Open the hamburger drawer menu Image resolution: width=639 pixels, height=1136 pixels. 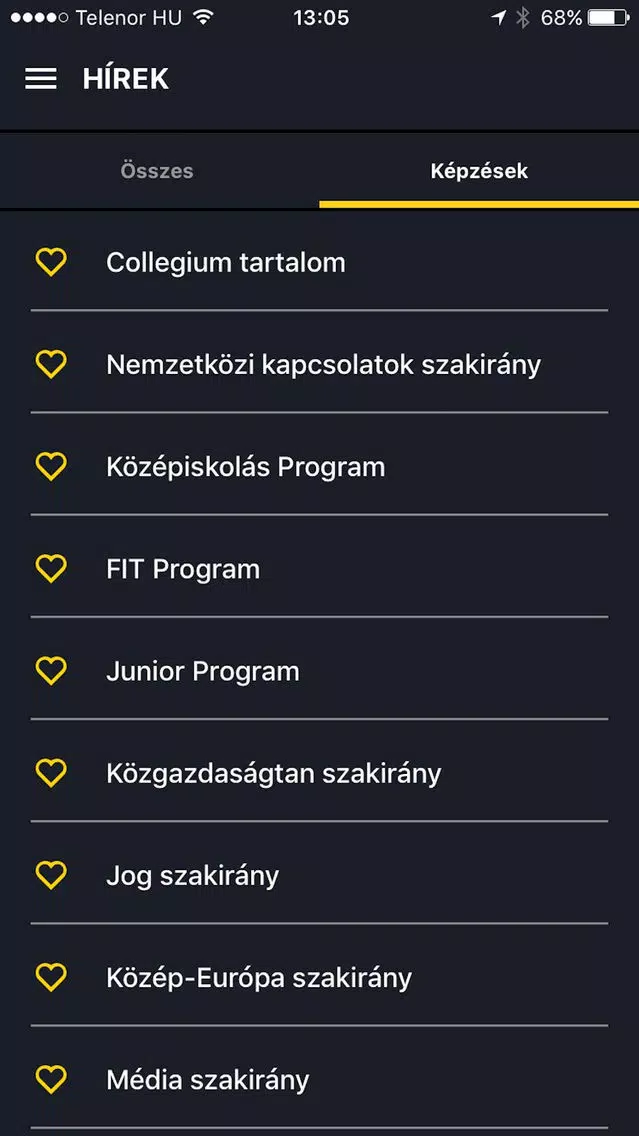coord(41,79)
